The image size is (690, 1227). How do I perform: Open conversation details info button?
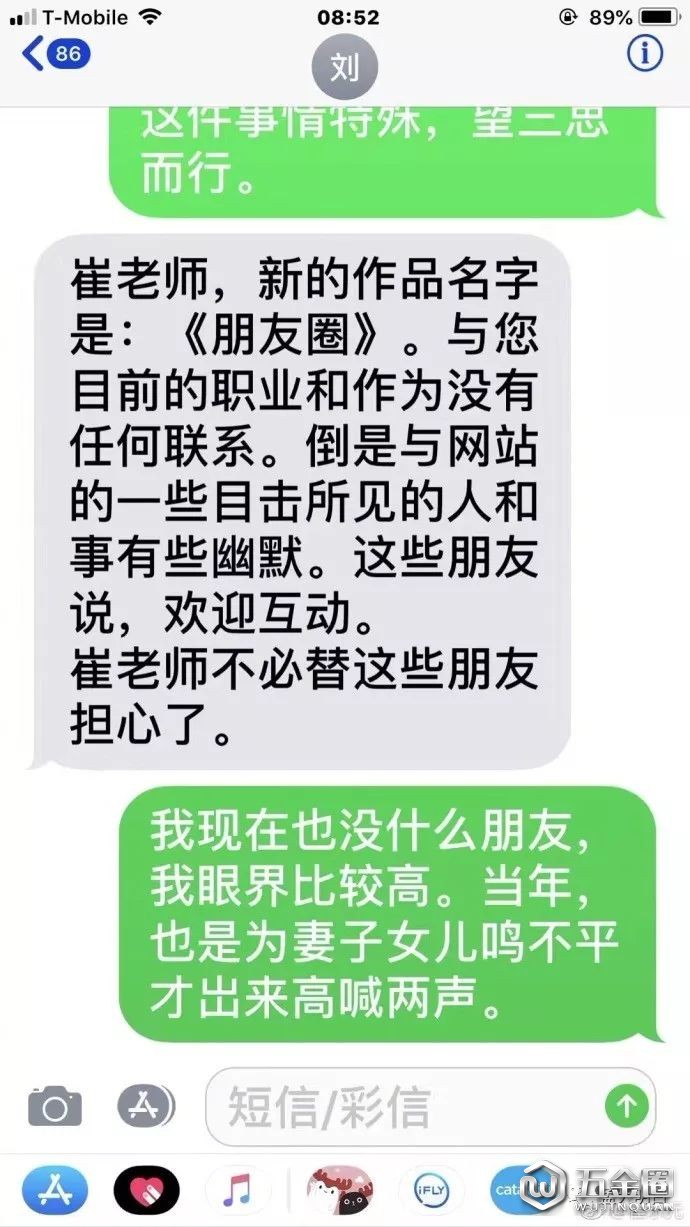point(645,53)
